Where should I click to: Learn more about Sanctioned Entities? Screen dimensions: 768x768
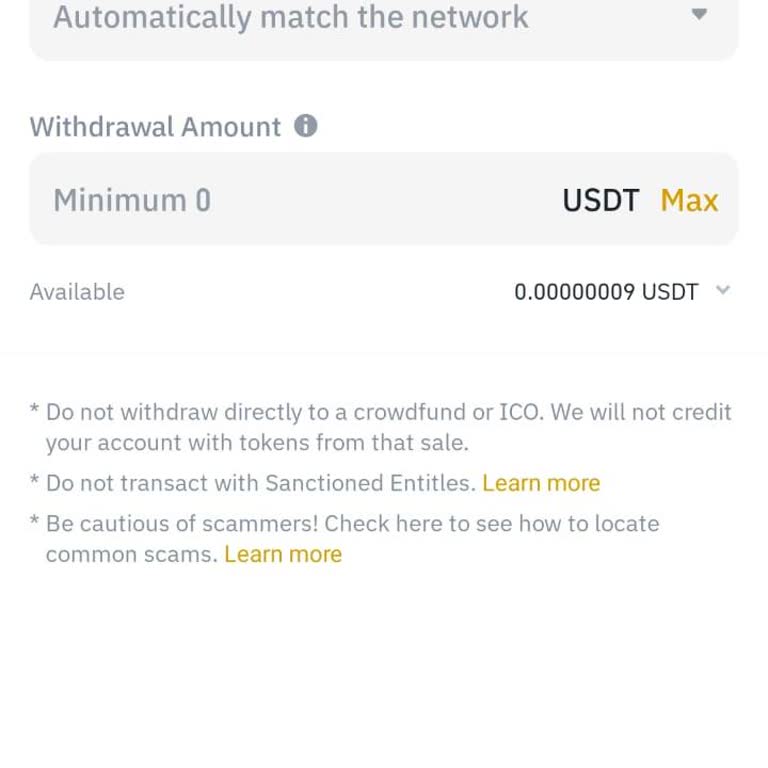[x=541, y=483]
